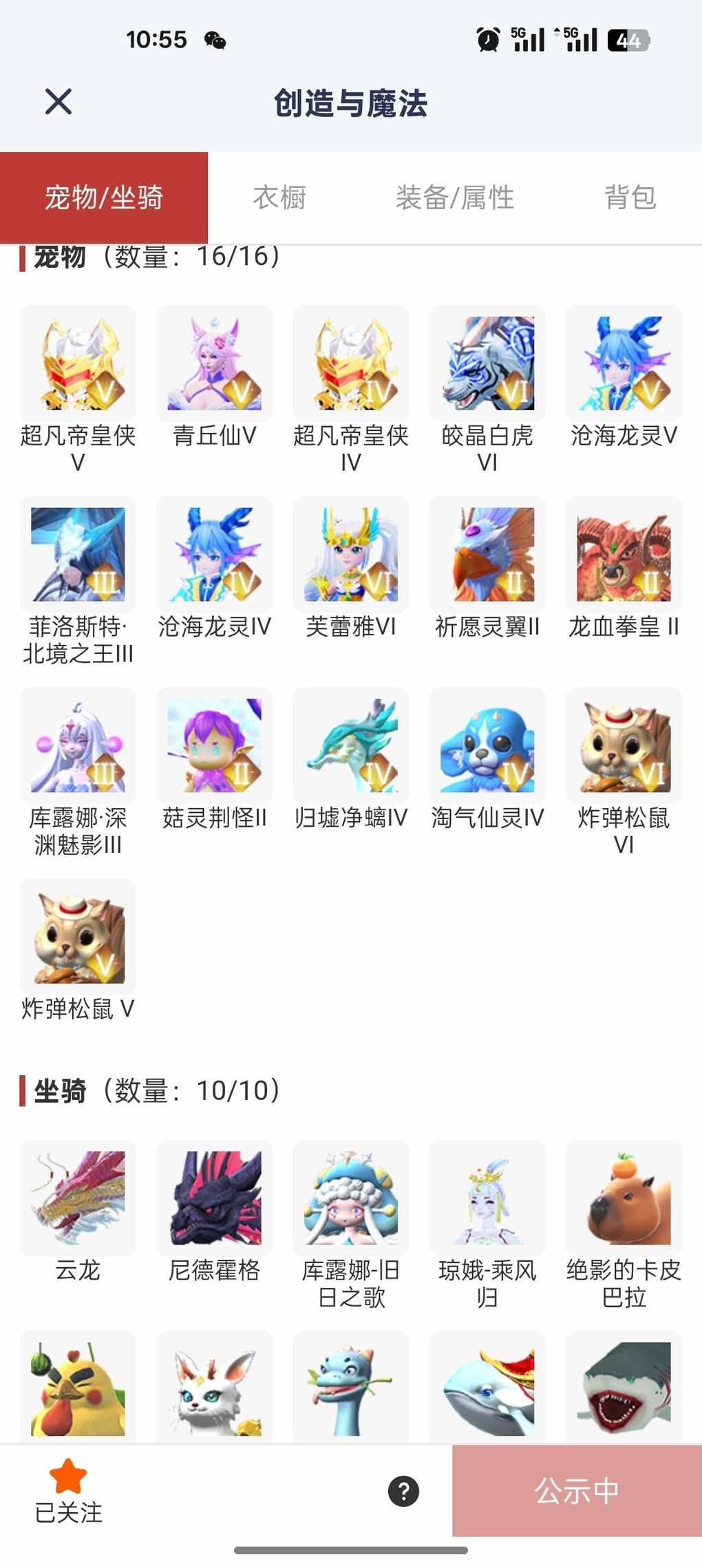Image resolution: width=702 pixels, height=1568 pixels.
Task: Tap the 公示中 button
Action: click(x=577, y=1491)
